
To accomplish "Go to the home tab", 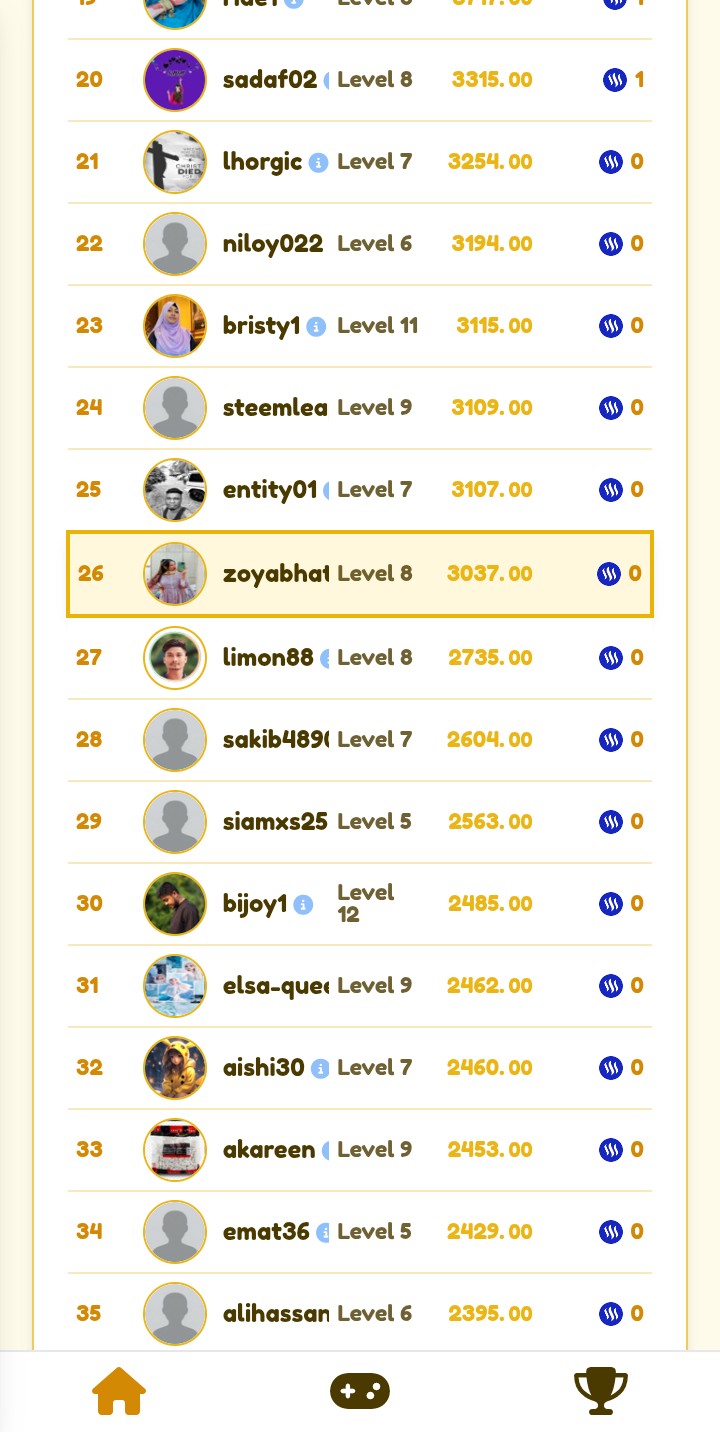I will [x=119, y=1391].
